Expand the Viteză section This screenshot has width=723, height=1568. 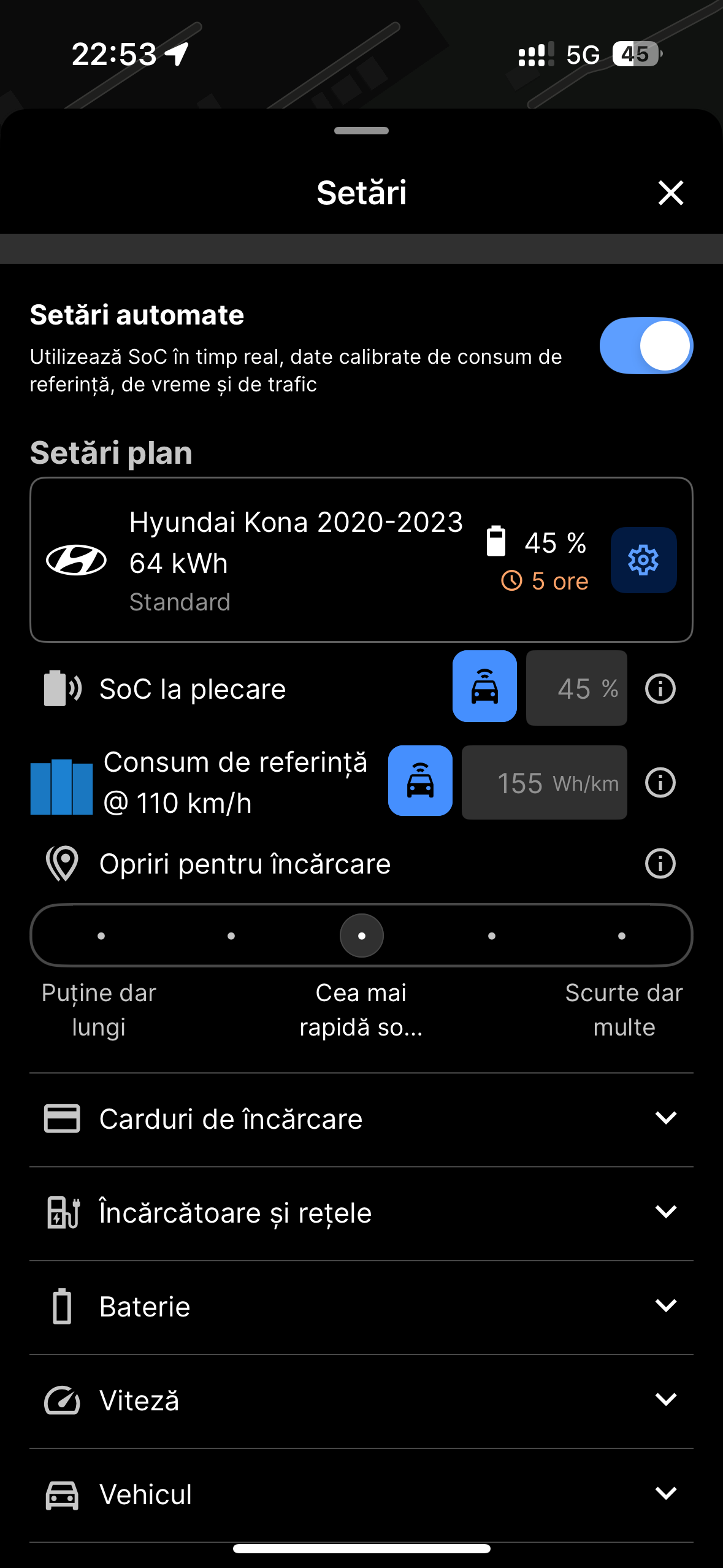[x=361, y=1401]
